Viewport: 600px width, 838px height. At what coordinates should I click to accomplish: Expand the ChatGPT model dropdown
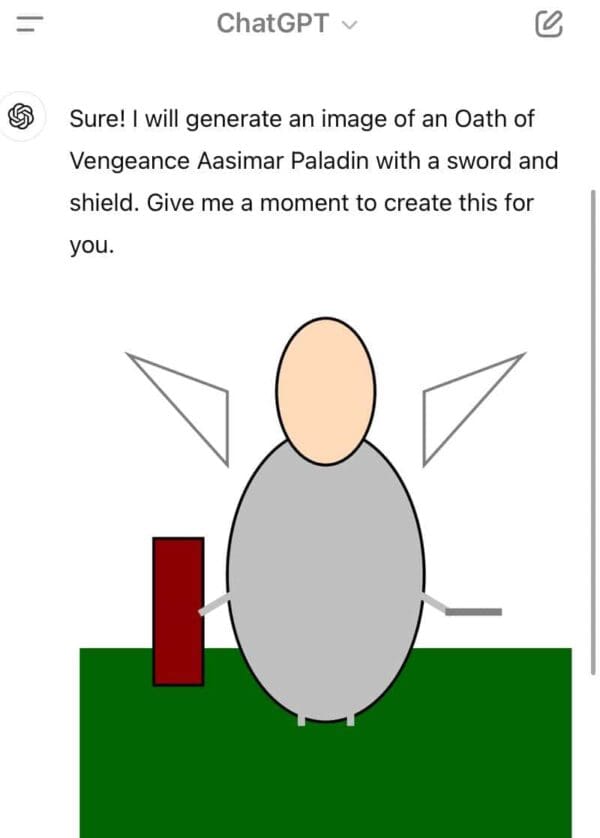[x=287, y=24]
